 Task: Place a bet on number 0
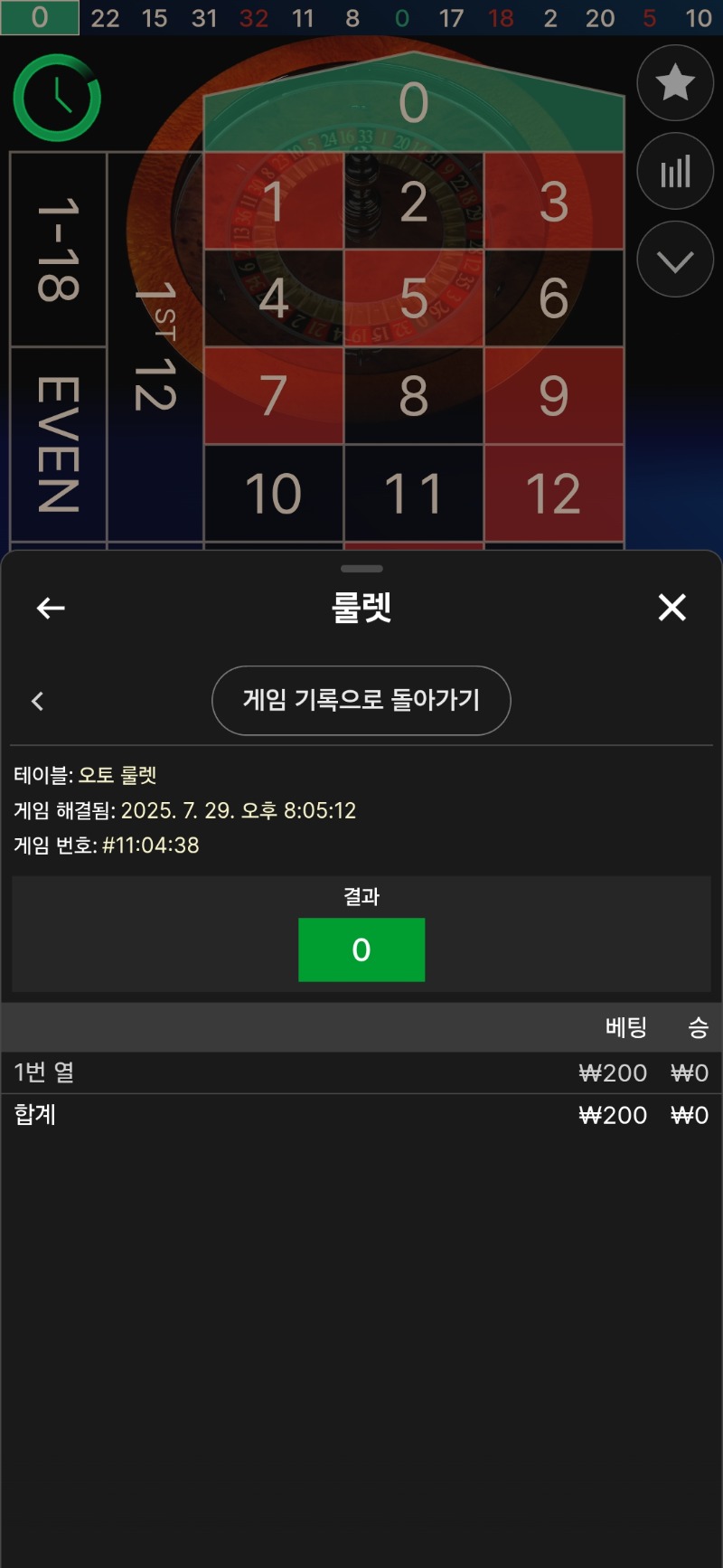(x=414, y=102)
